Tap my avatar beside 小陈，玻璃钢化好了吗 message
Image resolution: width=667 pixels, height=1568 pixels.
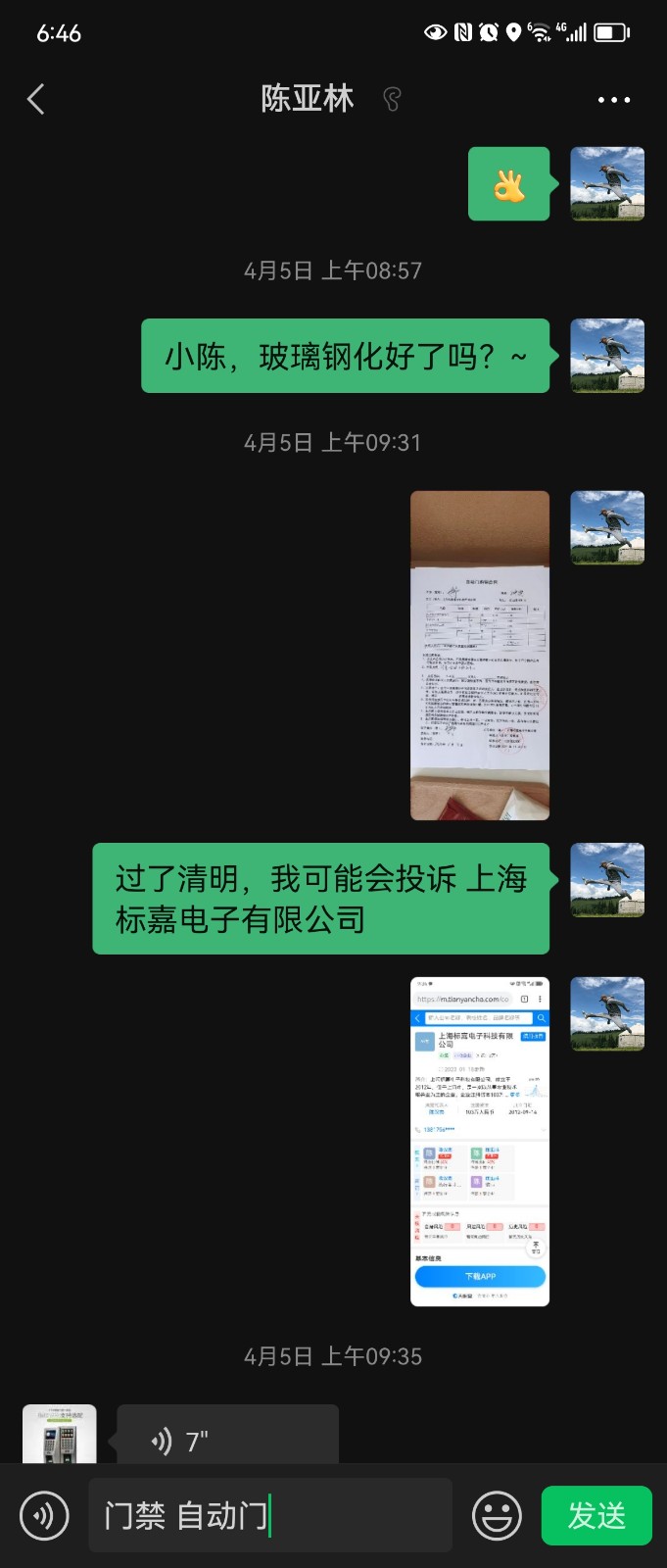[607, 356]
